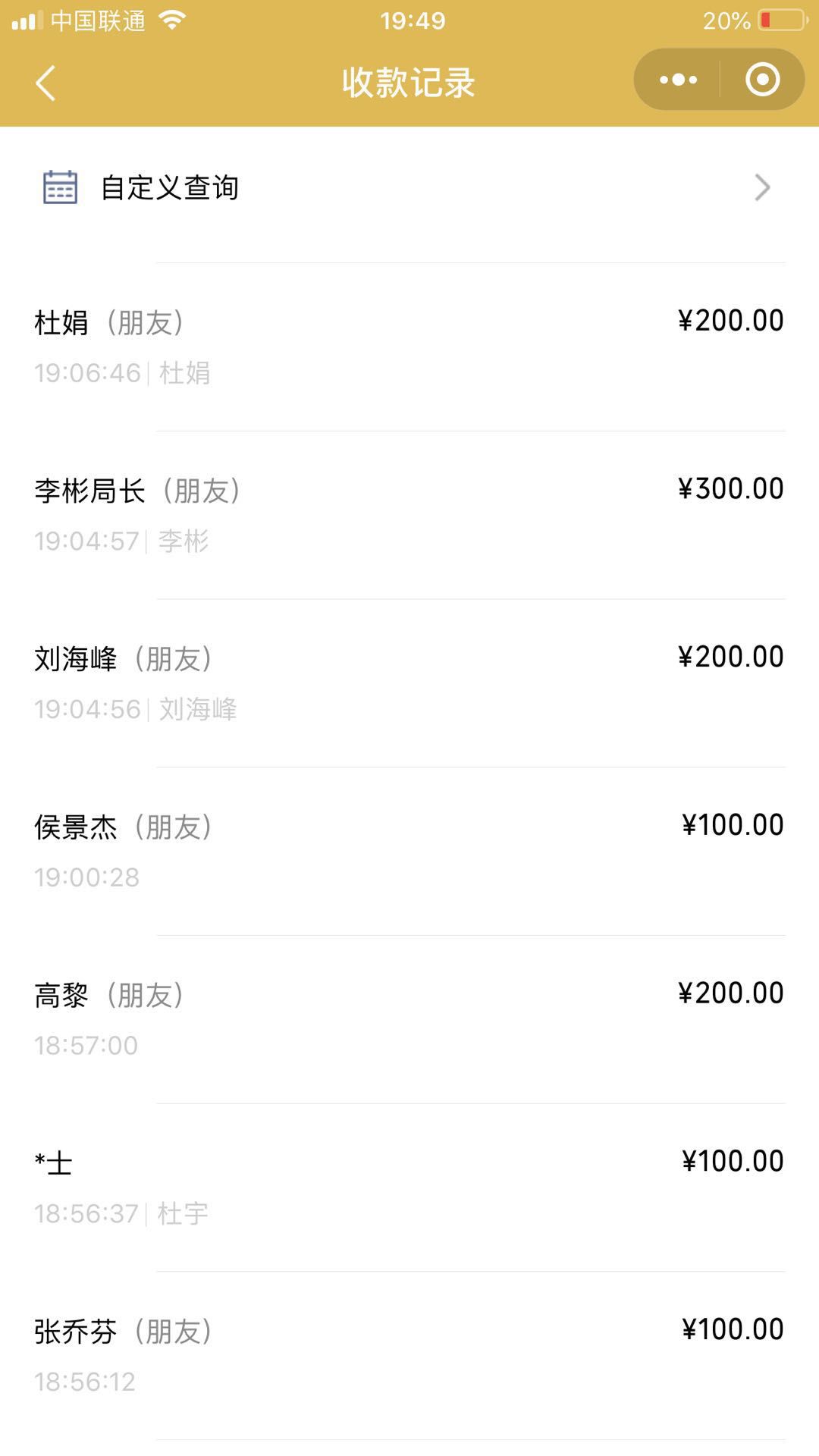The width and height of the screenshot is (819, 1456).
Task: View the *士 record from 杜宇
Action: pos(409,1188)
